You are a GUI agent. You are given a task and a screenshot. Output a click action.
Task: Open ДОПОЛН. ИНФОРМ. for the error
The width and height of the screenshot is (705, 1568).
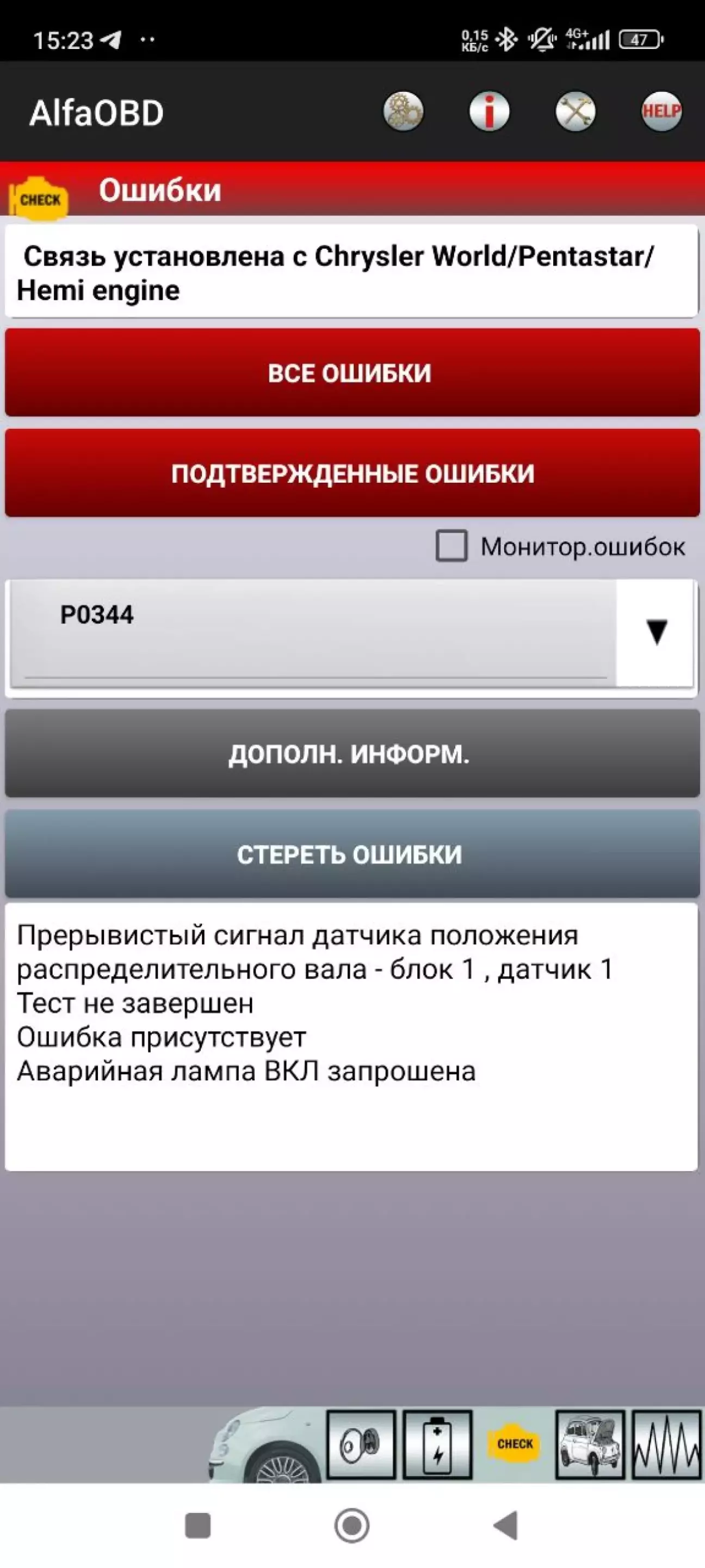coord(351,754)
